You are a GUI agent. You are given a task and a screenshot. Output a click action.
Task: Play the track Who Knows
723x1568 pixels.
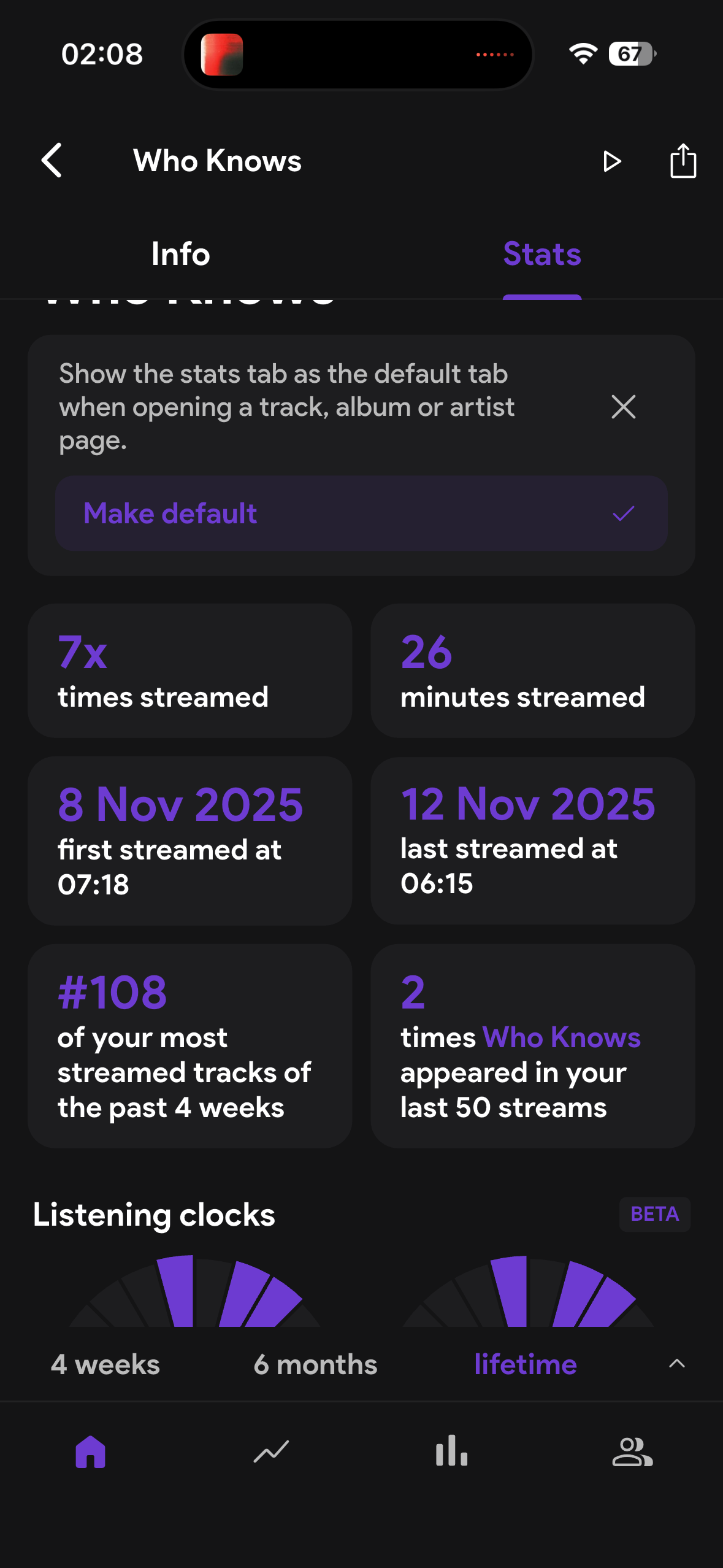point(612,161)
